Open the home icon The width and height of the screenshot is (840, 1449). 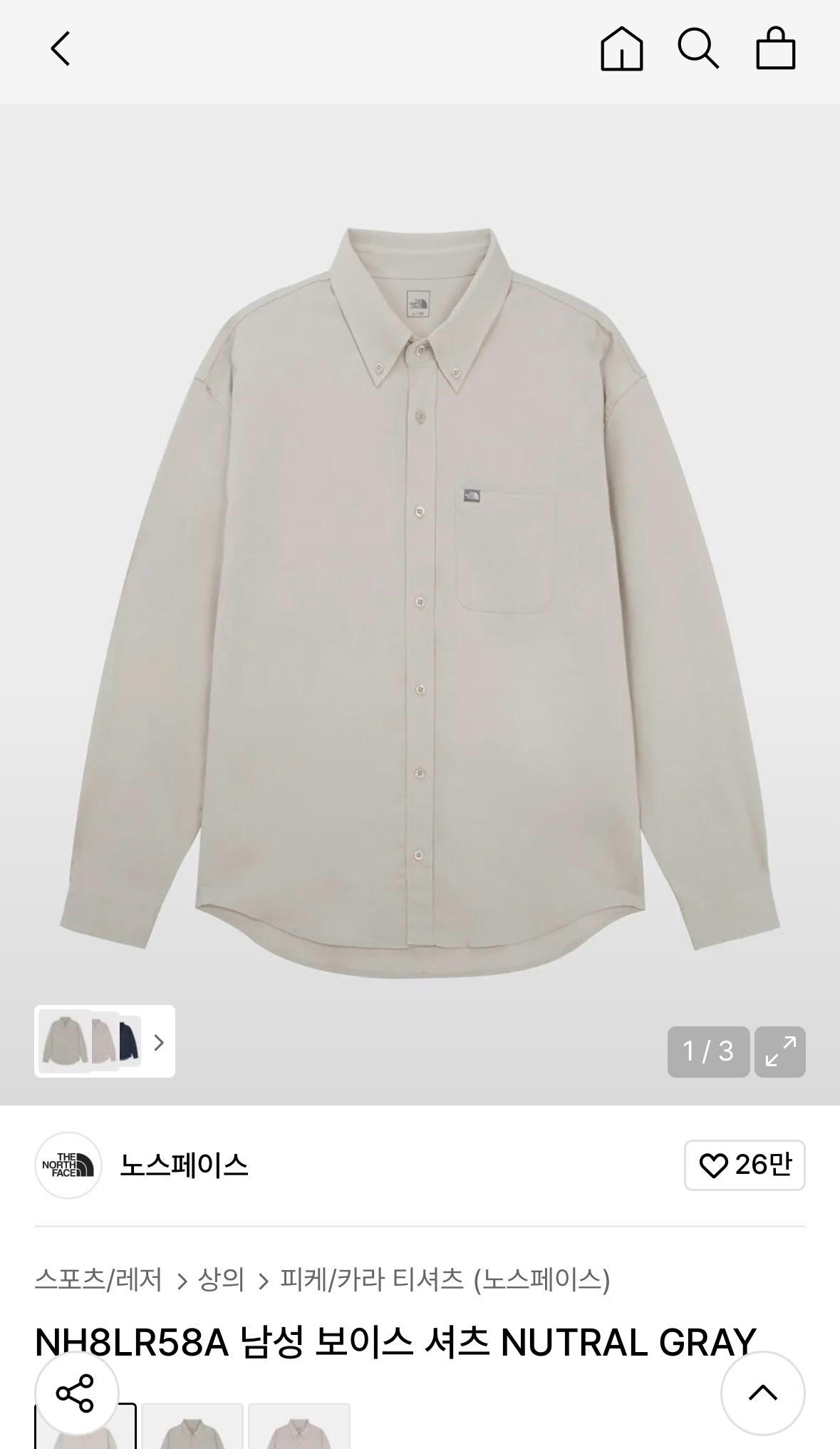[x=621, y=49]
